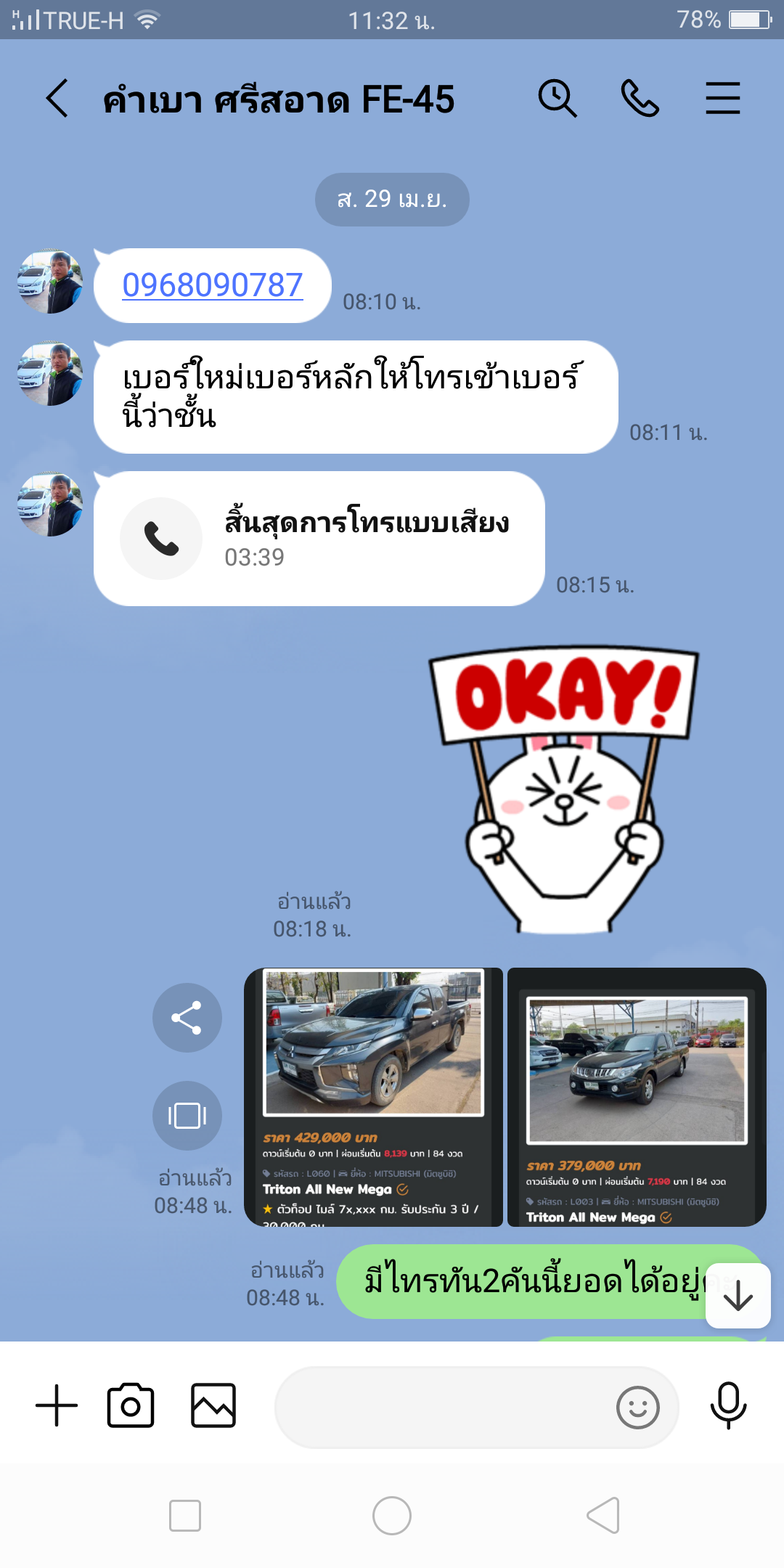Open the camera to take a photo

(131, 1405)
